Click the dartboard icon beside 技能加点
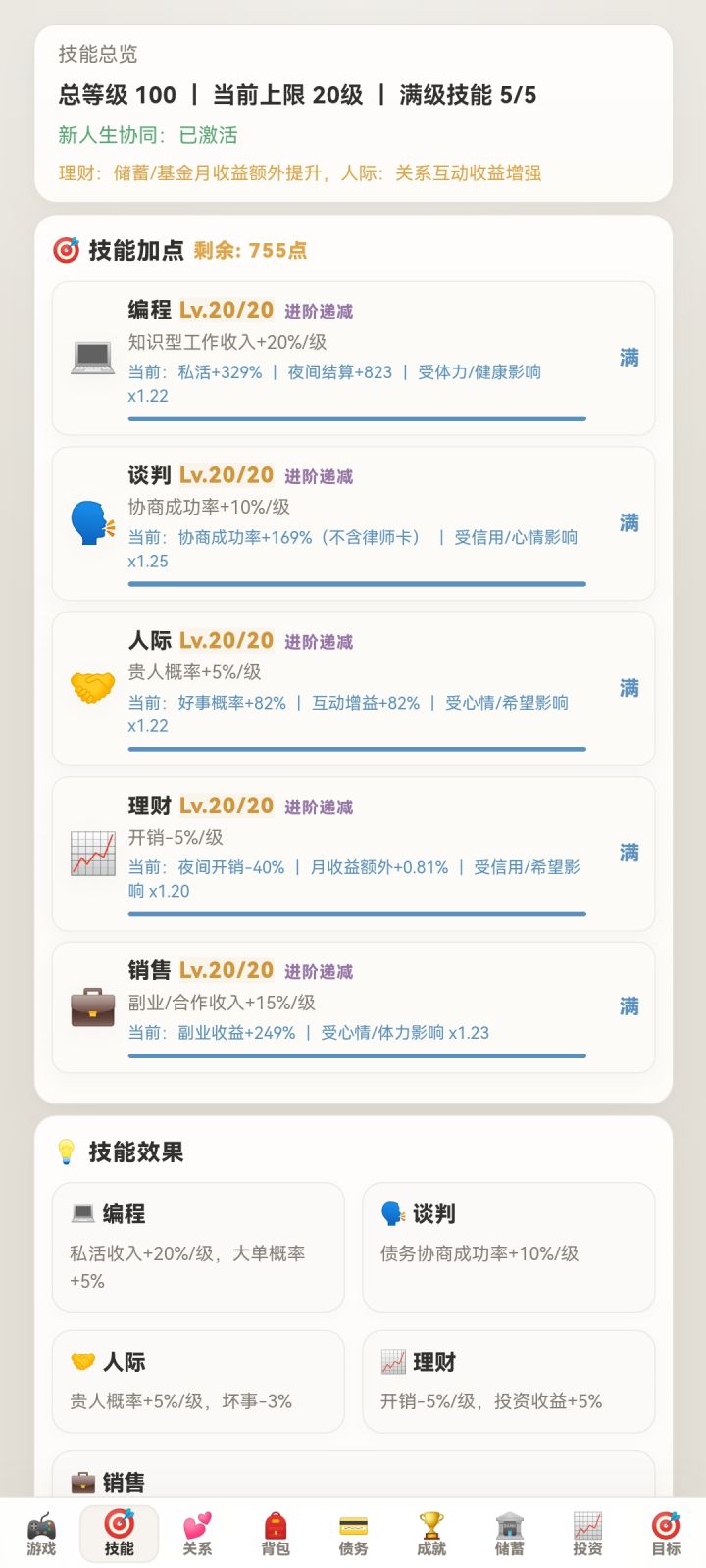Viewport: 706px width, 1568px height. (x=66, y=250)
